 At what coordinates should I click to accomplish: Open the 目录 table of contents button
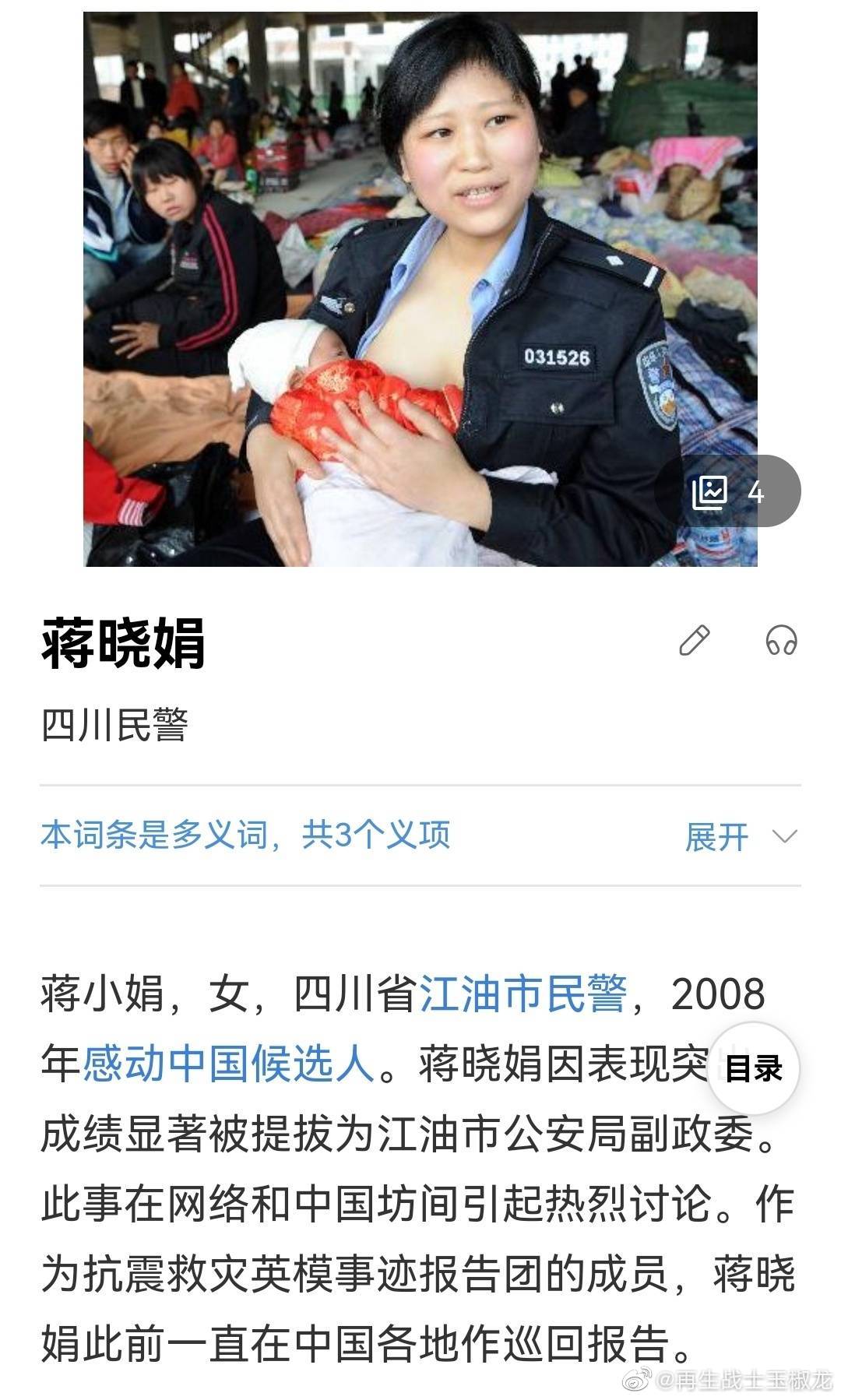tap(753, 1068)
